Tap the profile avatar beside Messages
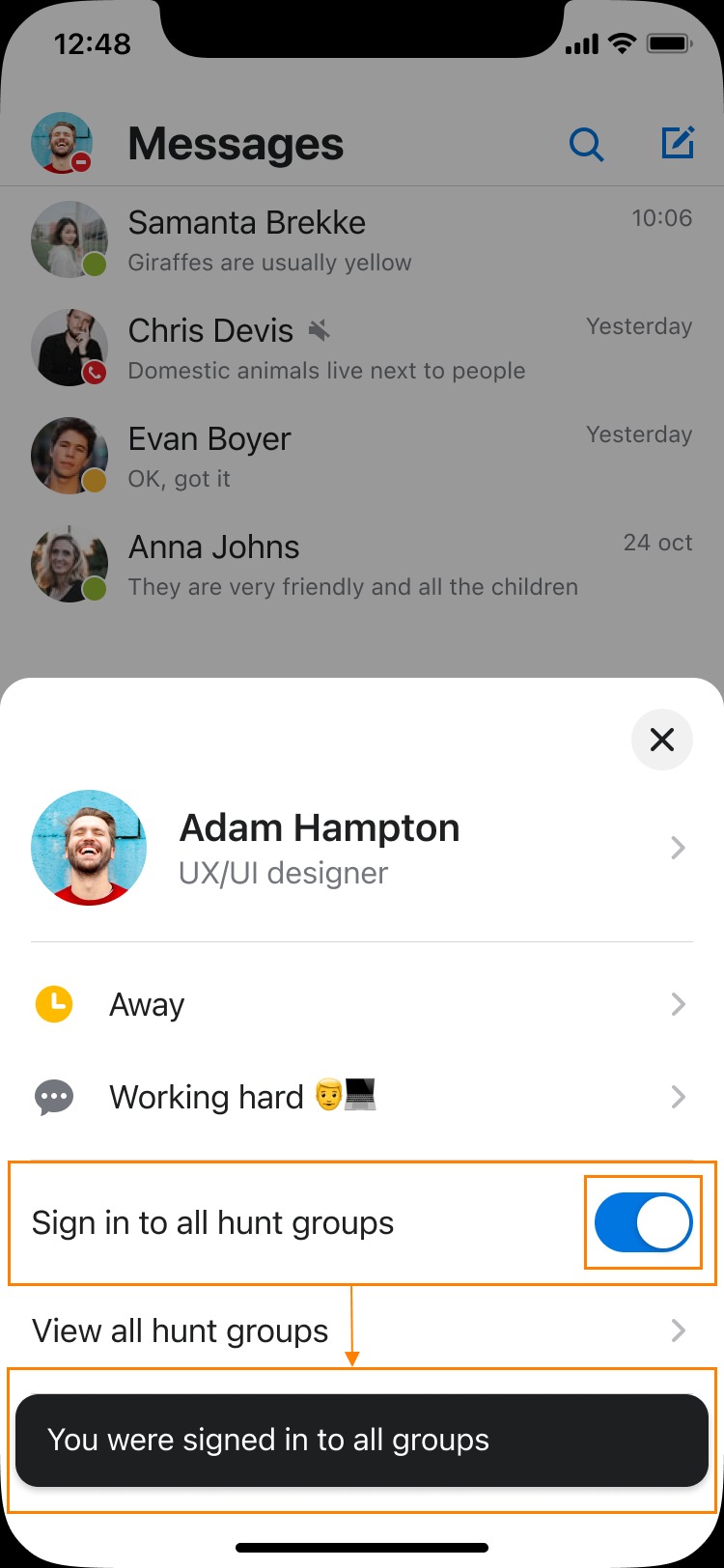 (62, 143)
